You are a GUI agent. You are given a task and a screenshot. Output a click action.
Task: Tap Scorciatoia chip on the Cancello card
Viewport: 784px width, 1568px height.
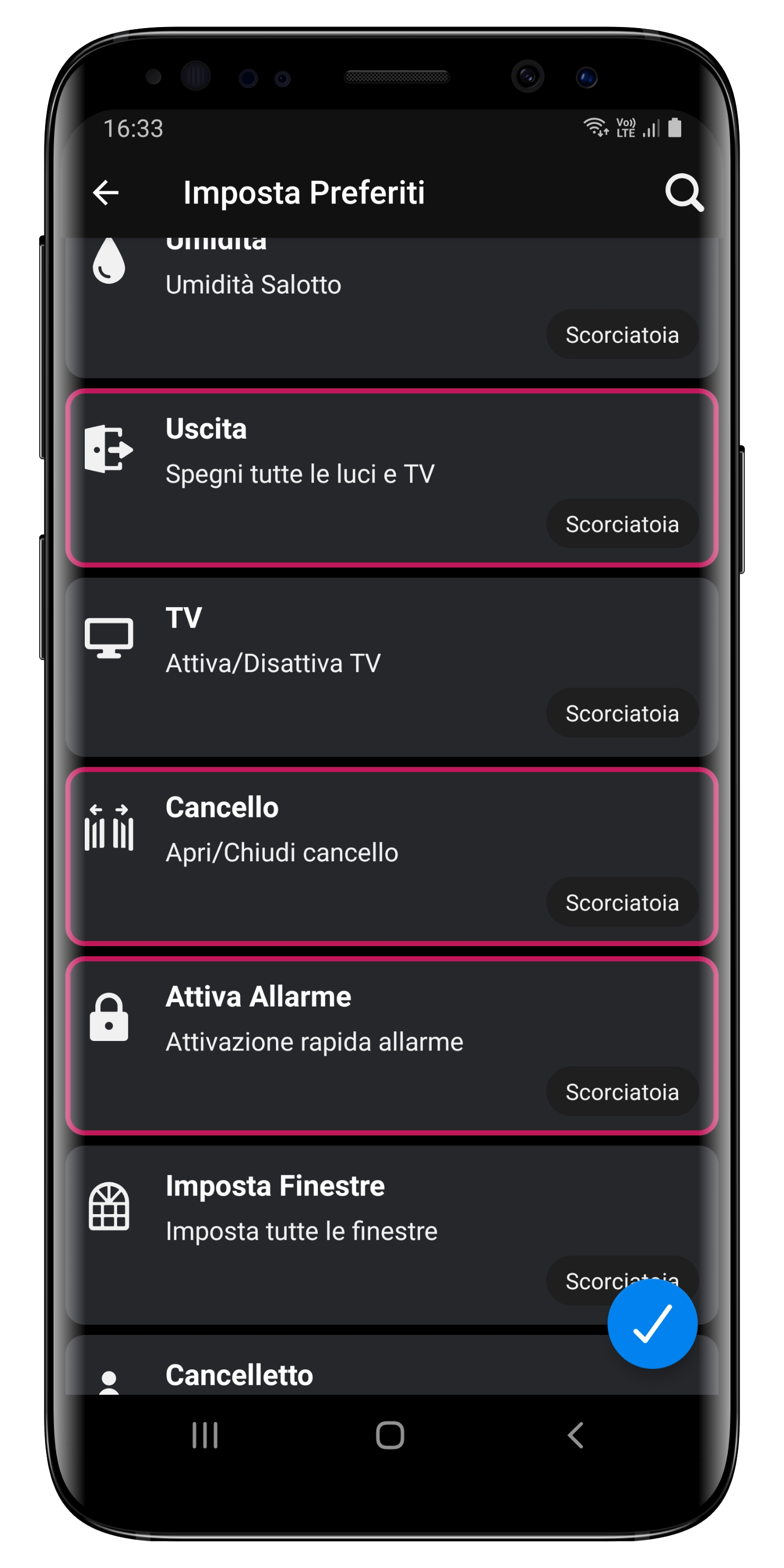click(x=622, y=902)
